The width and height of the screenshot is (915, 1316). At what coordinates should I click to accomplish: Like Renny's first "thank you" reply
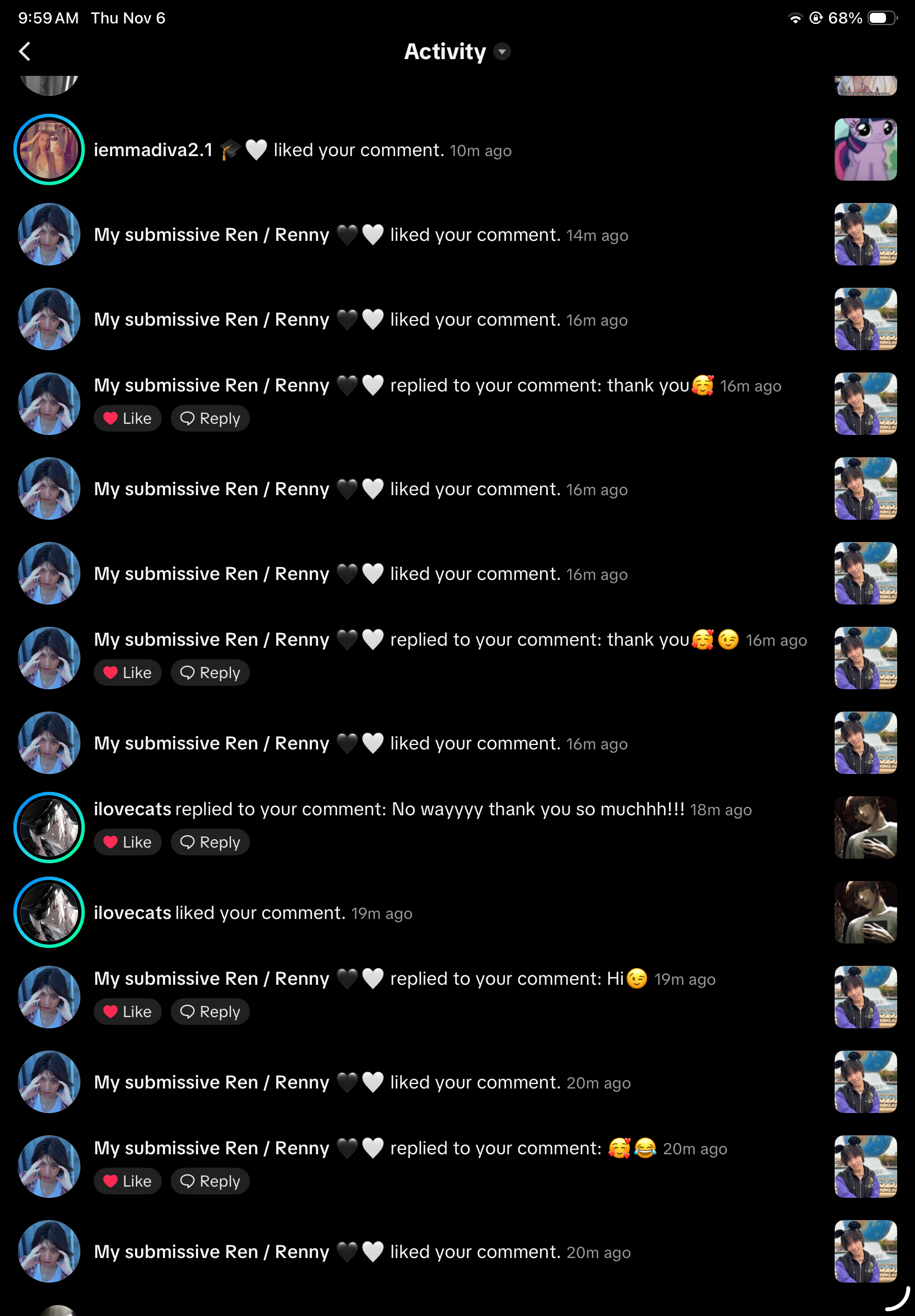[x=127, y=418]
